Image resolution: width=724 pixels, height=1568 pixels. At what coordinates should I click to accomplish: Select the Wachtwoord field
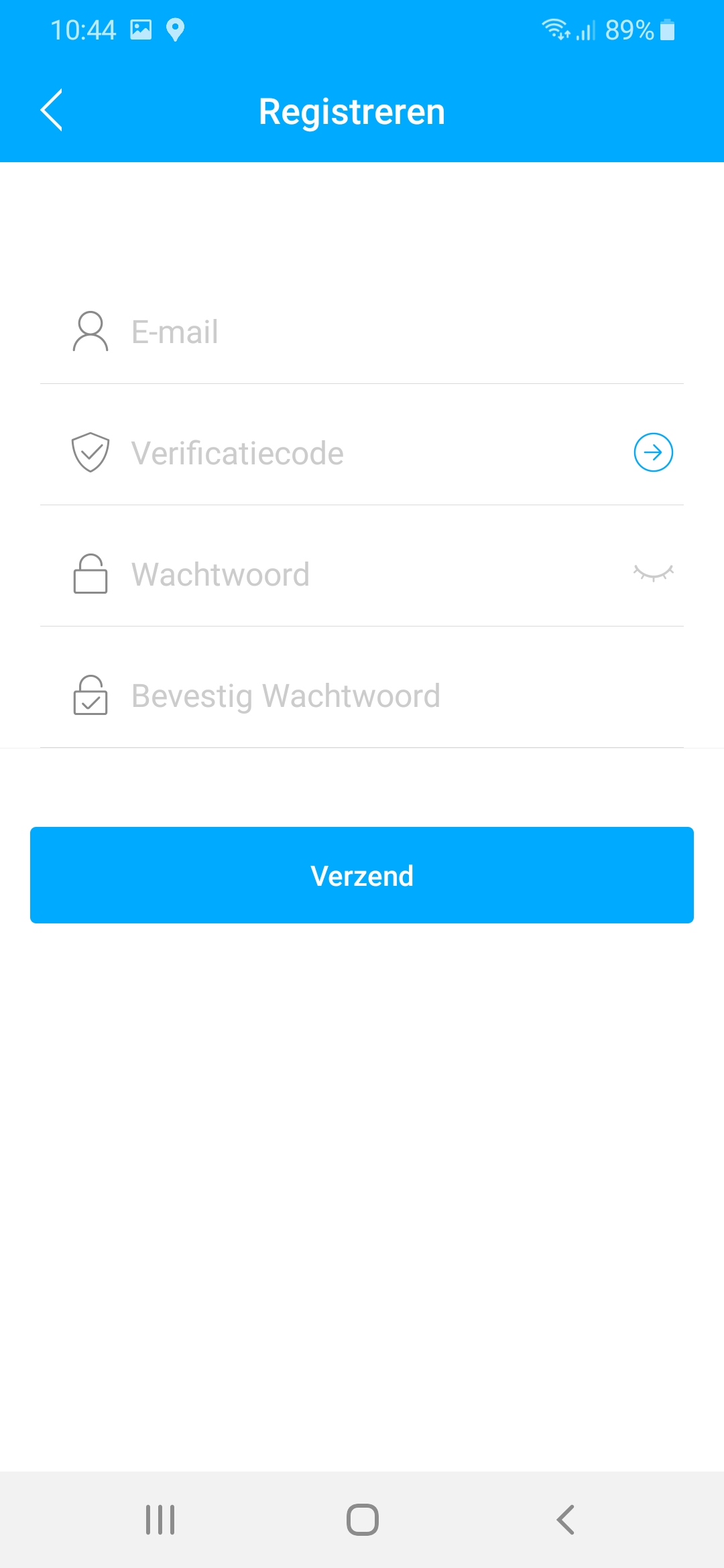(335, 574)
